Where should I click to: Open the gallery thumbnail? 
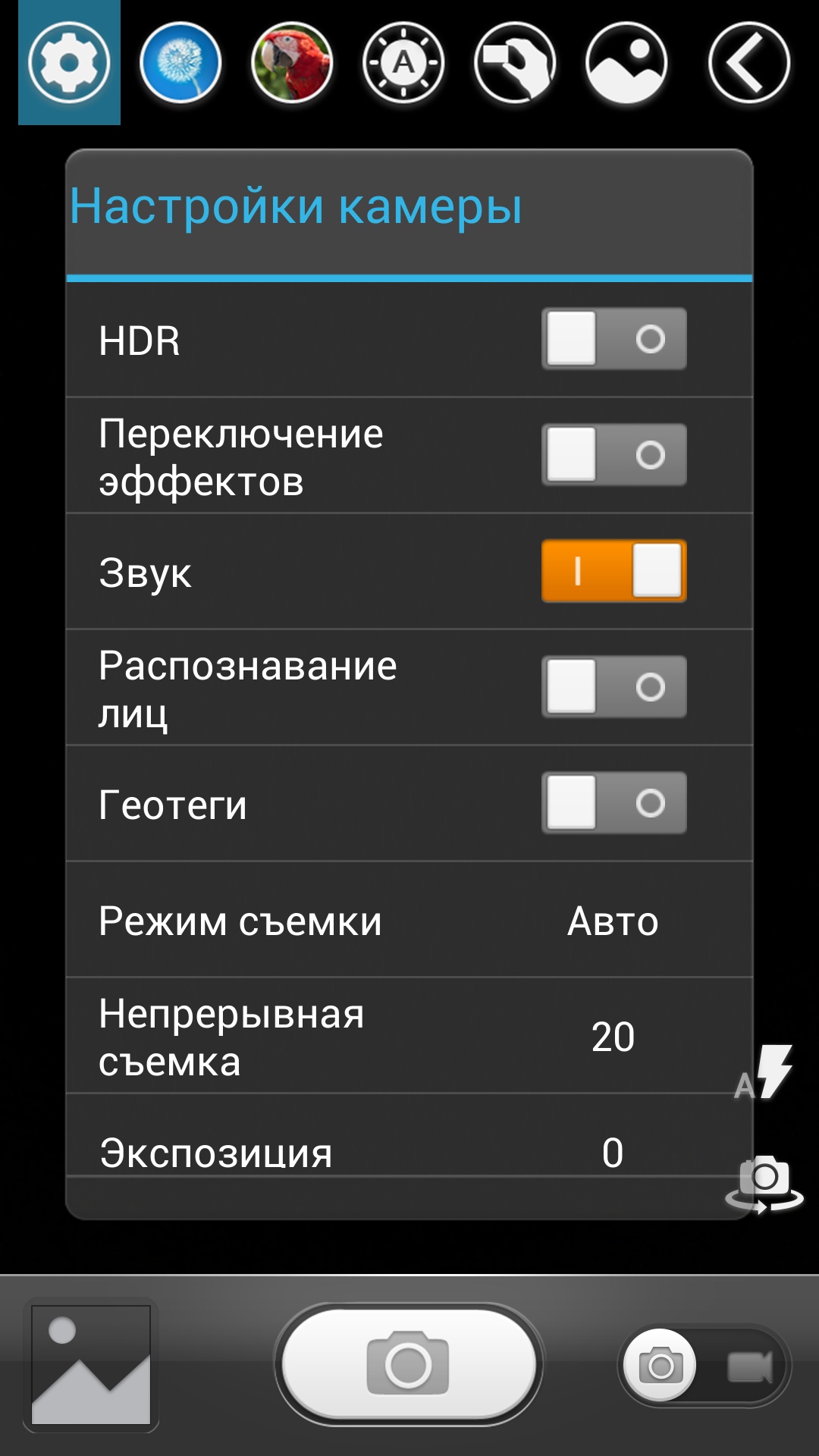[x=91, y=1365]
